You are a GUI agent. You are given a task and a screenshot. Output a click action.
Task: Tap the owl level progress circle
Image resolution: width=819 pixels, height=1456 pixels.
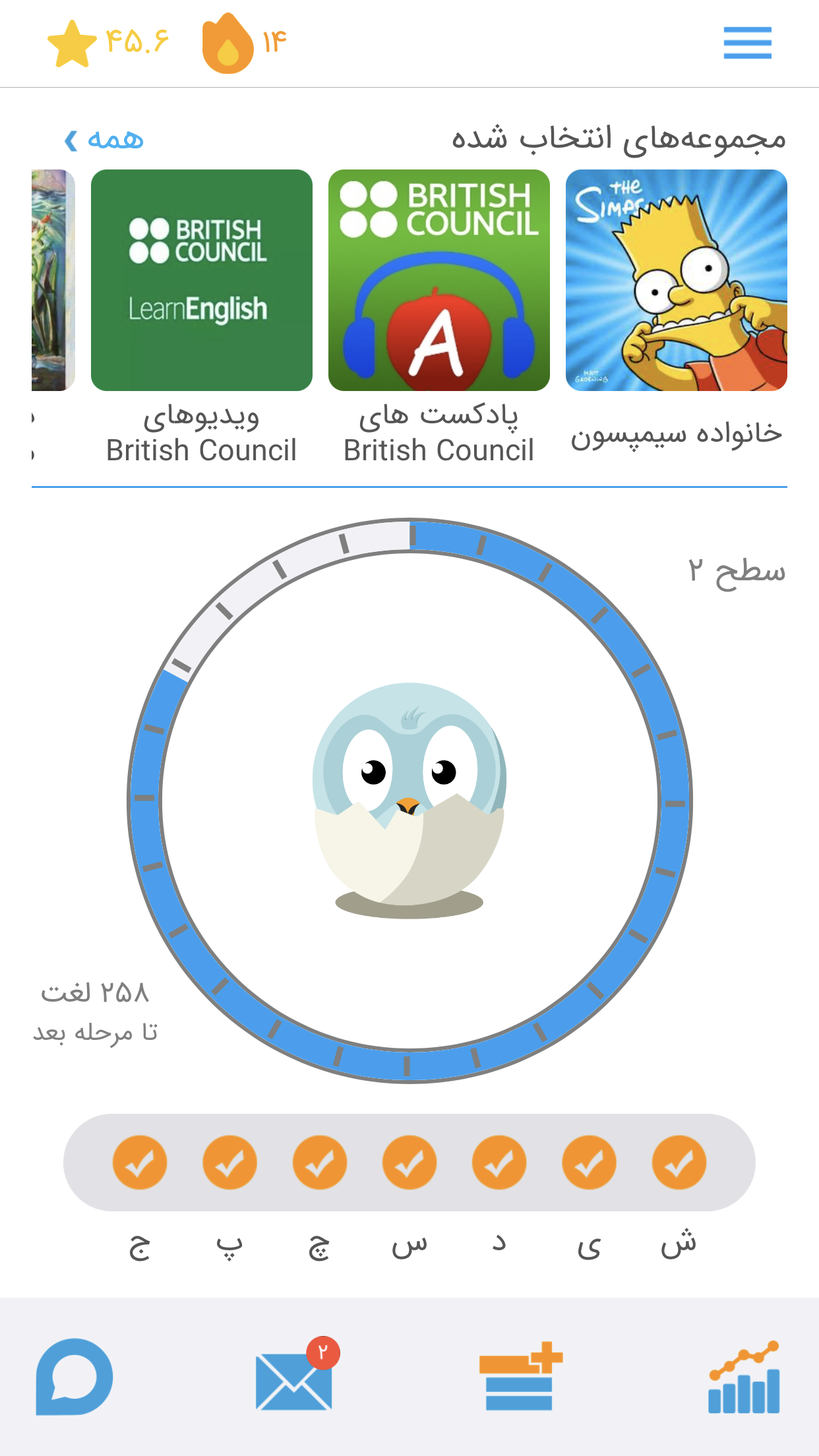point(409,800)
